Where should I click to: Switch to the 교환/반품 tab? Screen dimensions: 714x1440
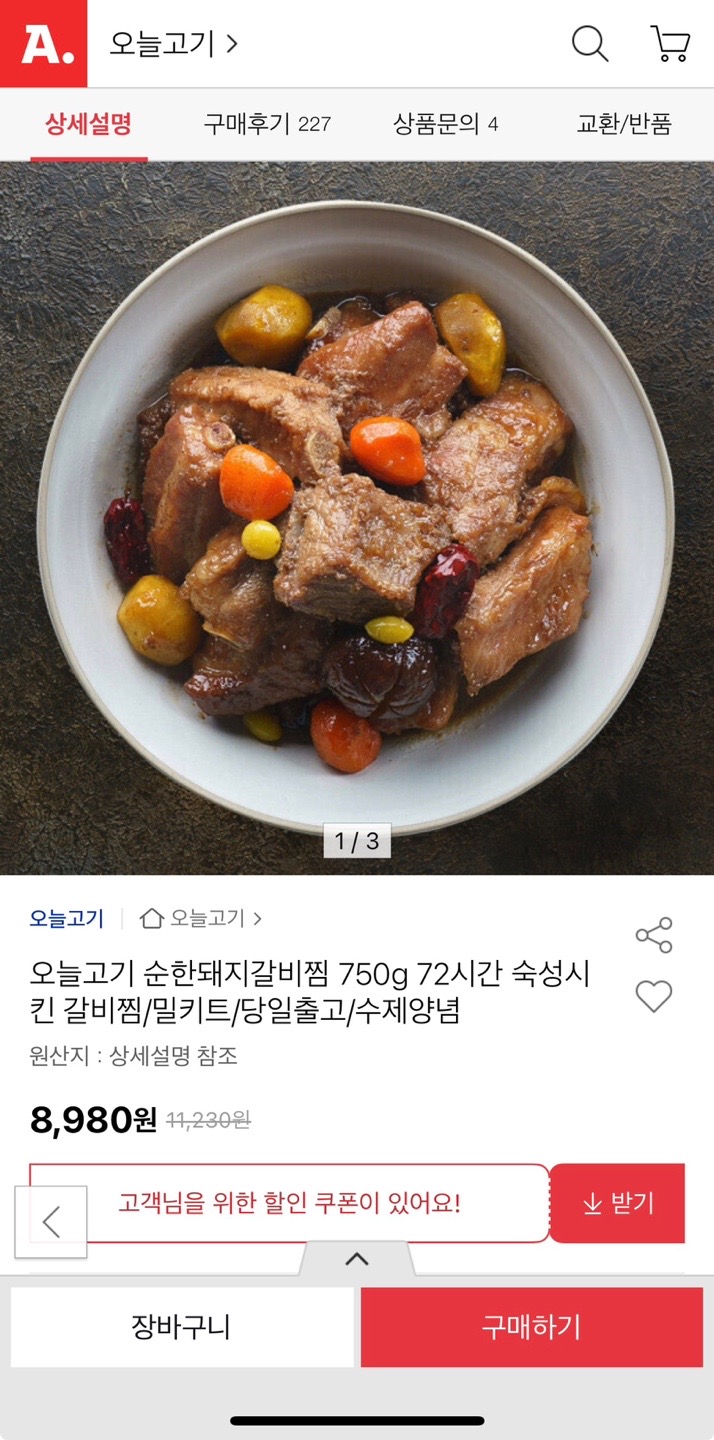623,124
